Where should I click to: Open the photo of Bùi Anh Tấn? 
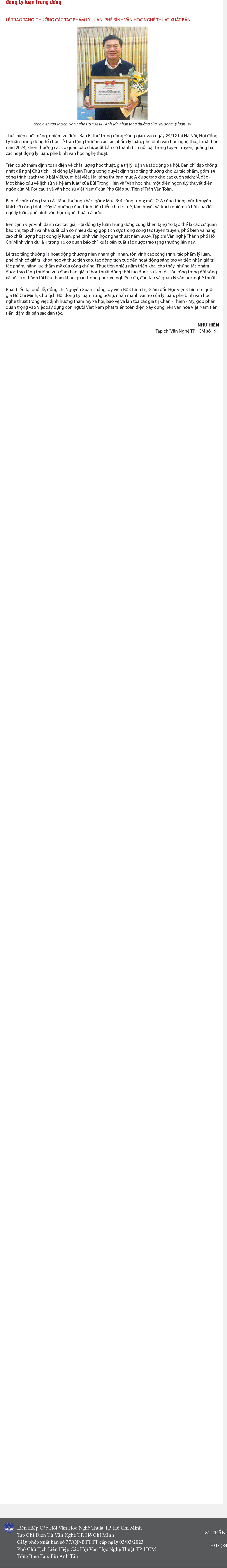point(112,73)
